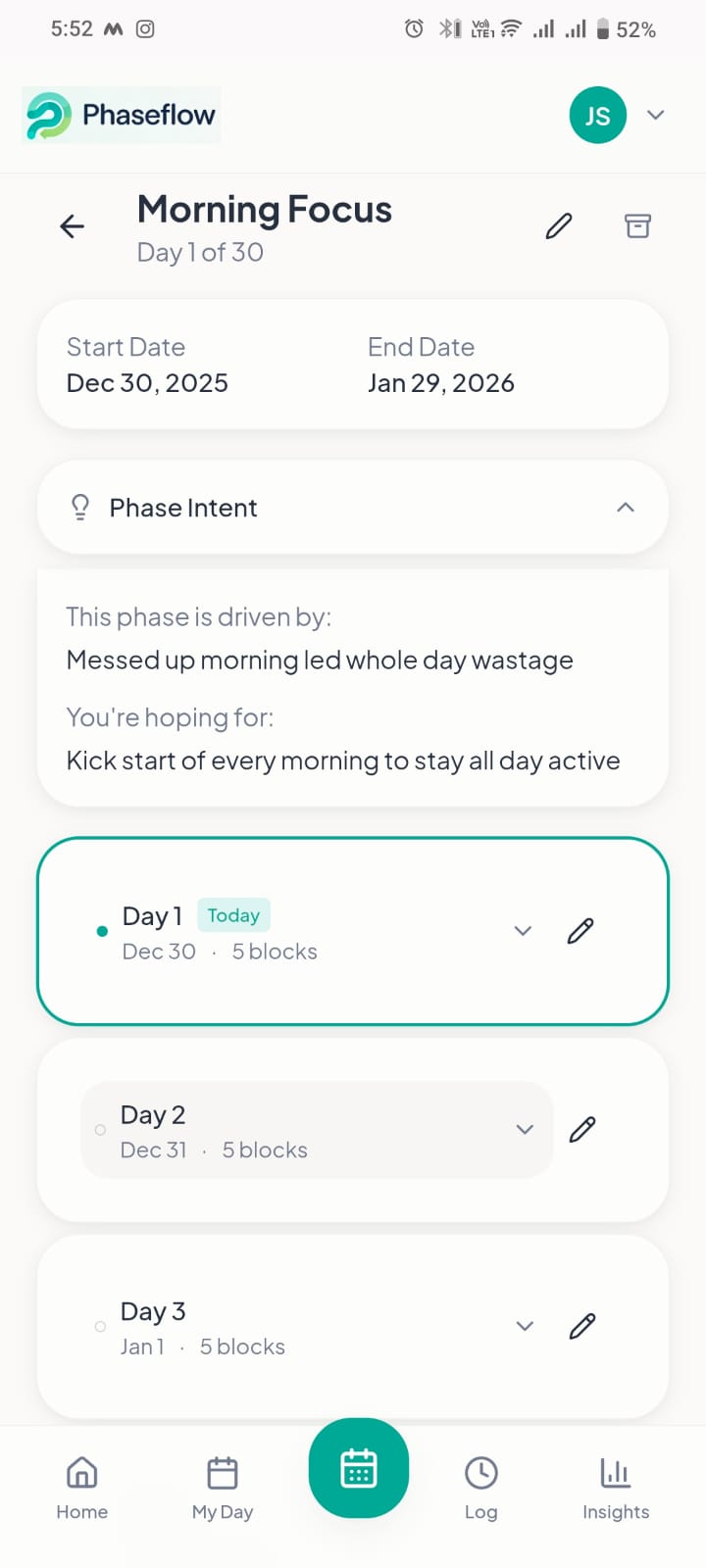The width and height of the screenshot is (706, 1568).
Task: Tap the filled status dot on Day 1
Action: 102,931
